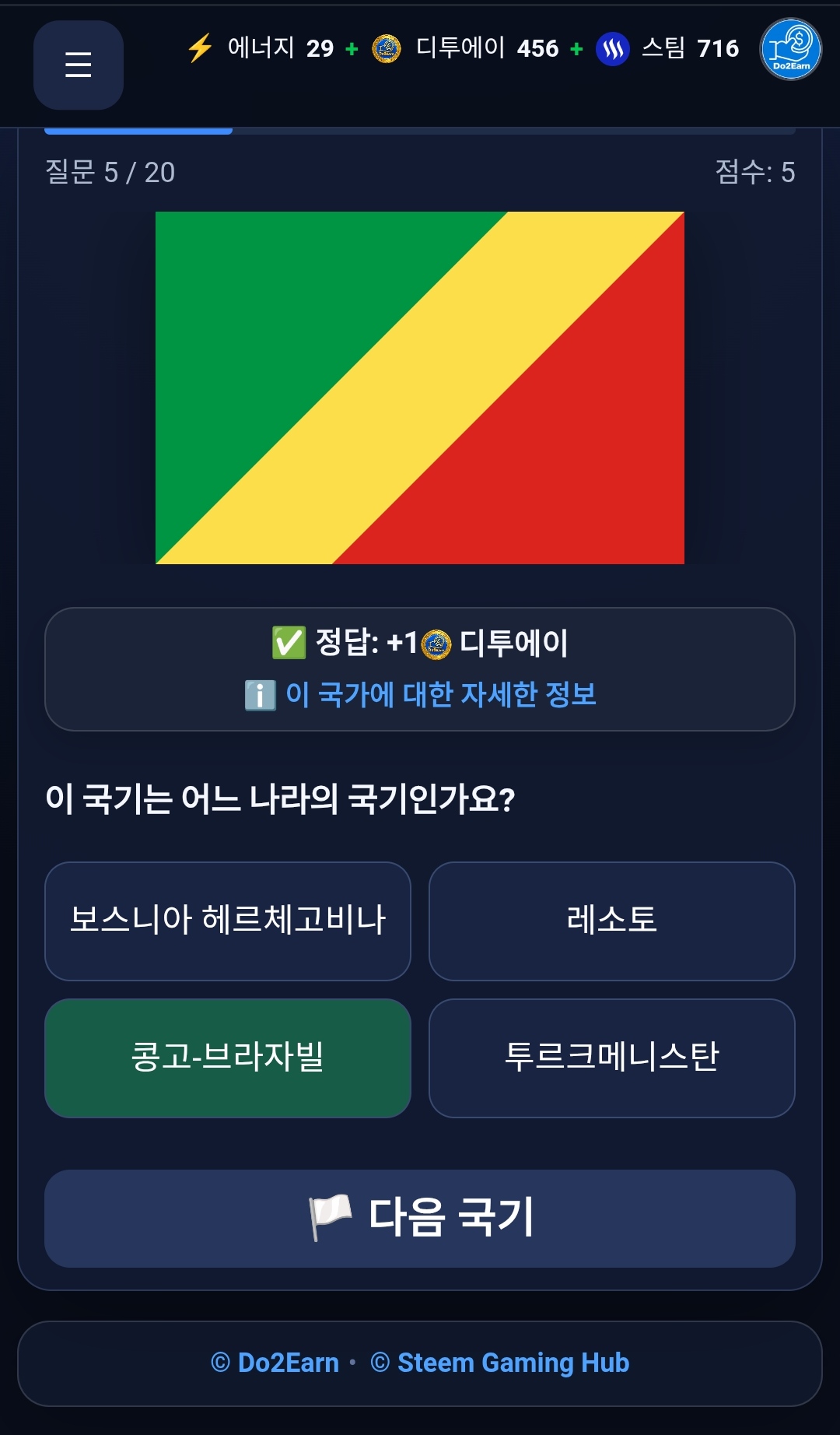Tap the plus next to 디투에이
This screenshot has width=840, height=1435.
coord(576,49)
